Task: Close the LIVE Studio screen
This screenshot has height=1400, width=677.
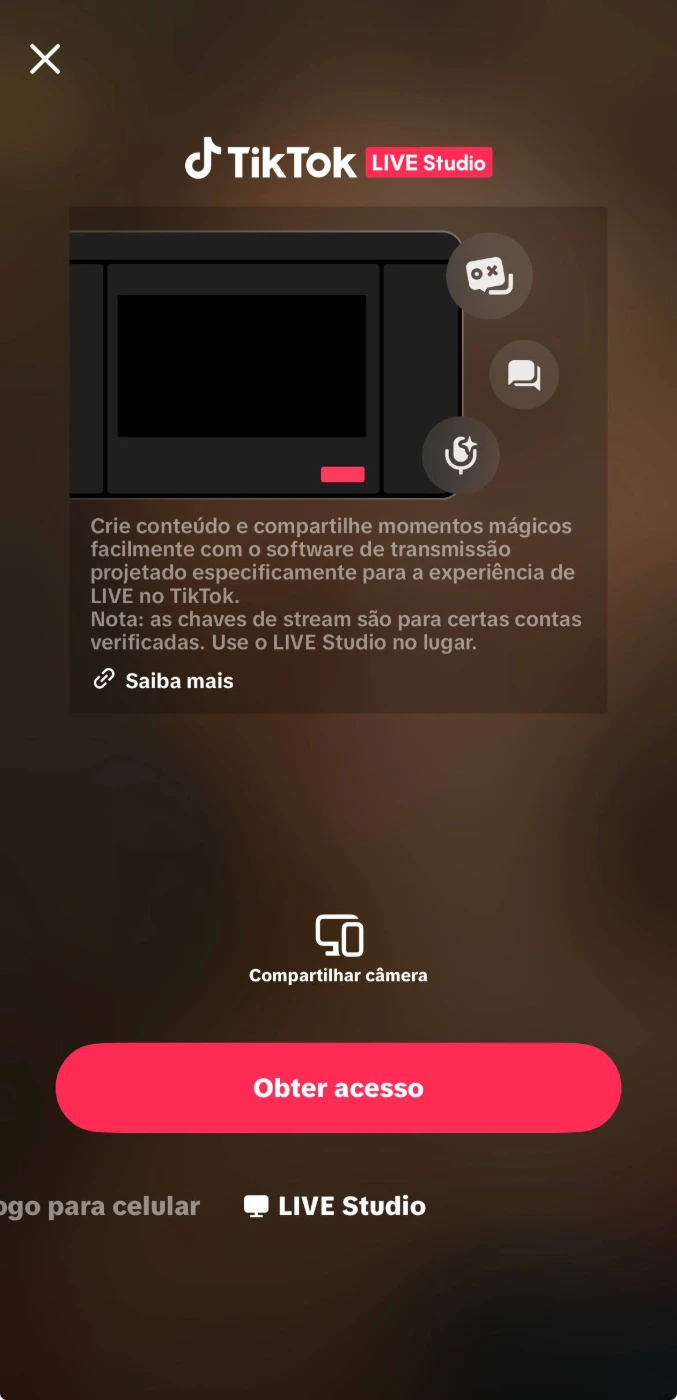Action: (45, 59)
